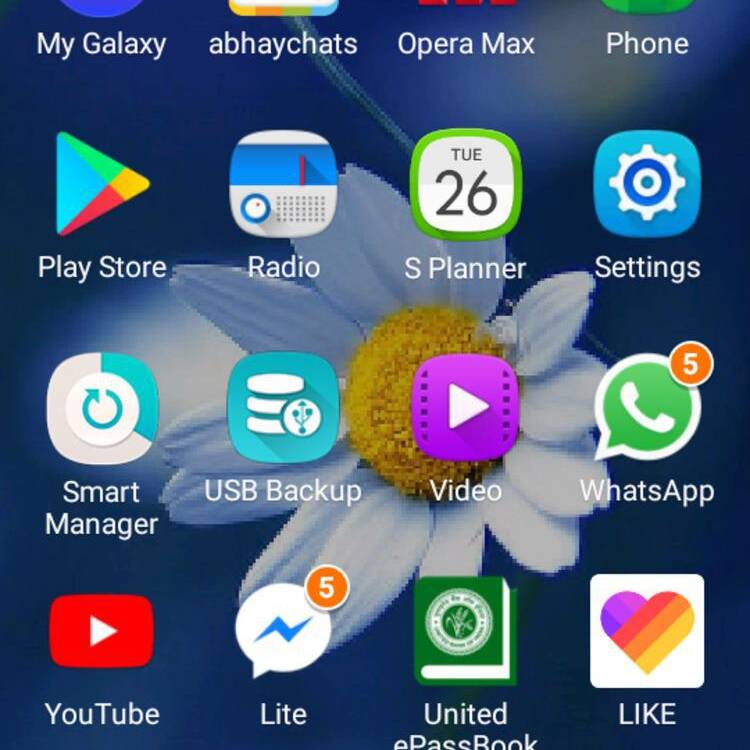Screen dimensions: 750x750
Task: Launch Smart Manager
Action: [102, 410]
